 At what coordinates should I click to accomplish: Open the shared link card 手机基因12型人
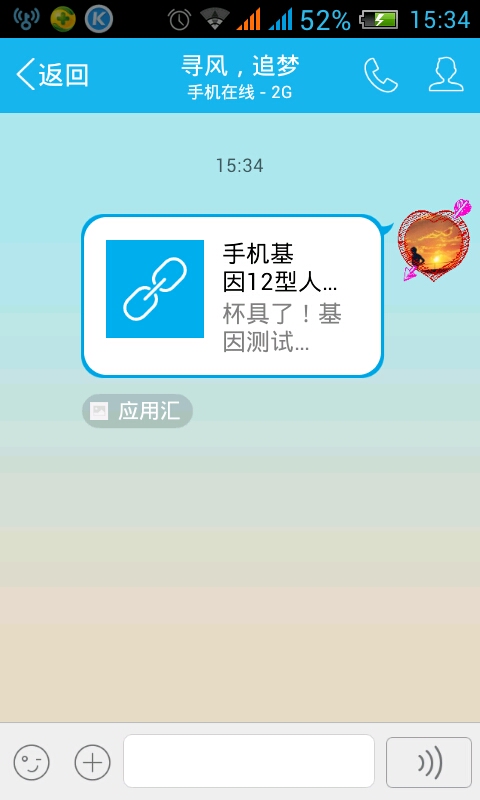233,296
